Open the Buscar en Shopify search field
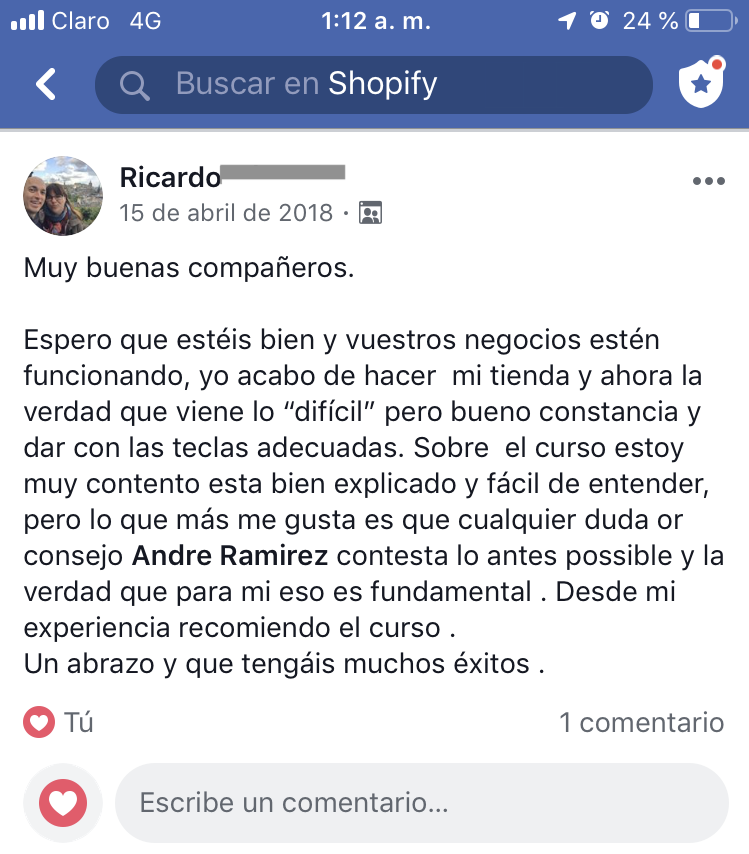 click(x=373, y=84)
